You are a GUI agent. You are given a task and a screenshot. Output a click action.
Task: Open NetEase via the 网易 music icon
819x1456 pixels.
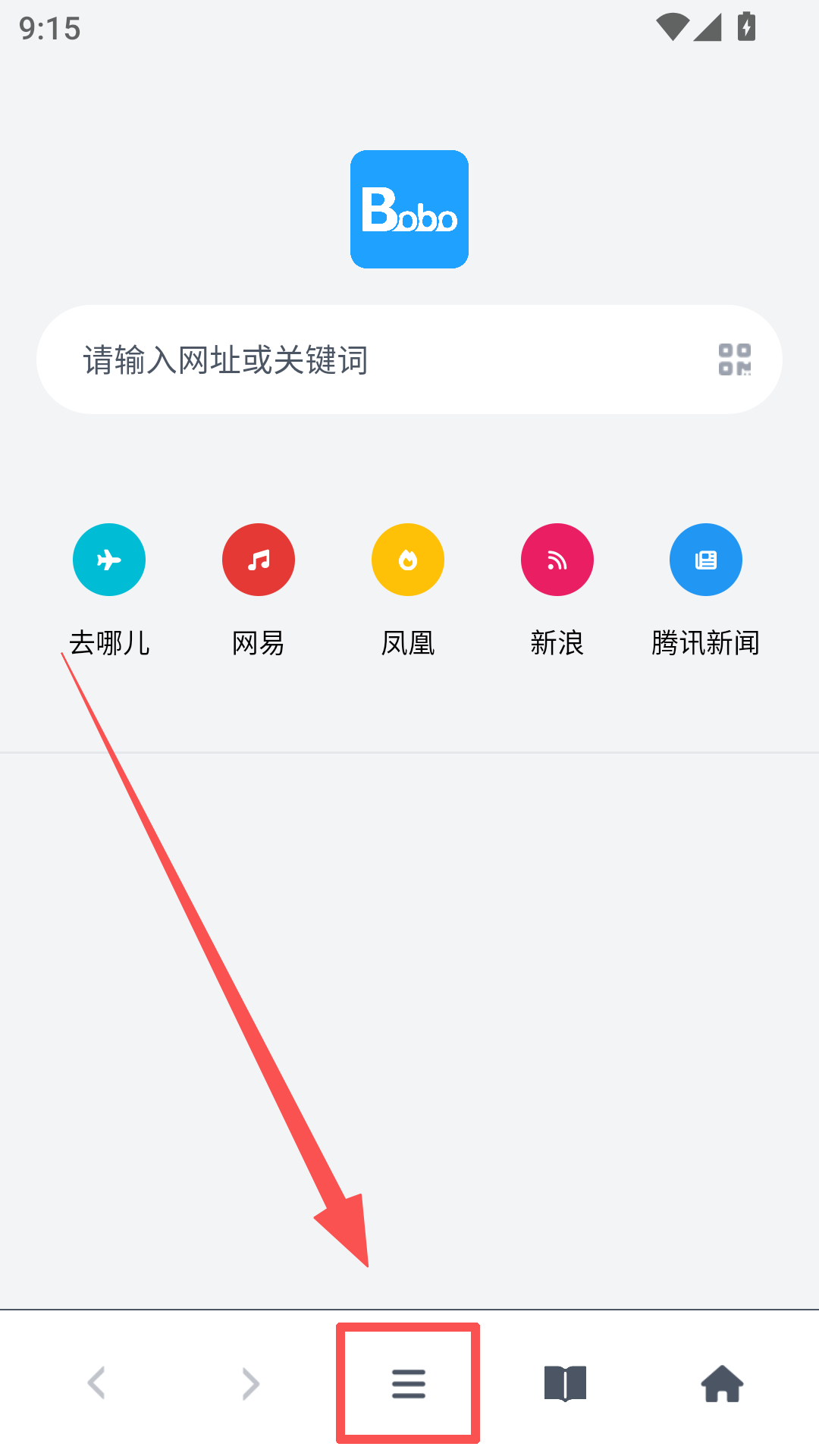click(258, 559)
